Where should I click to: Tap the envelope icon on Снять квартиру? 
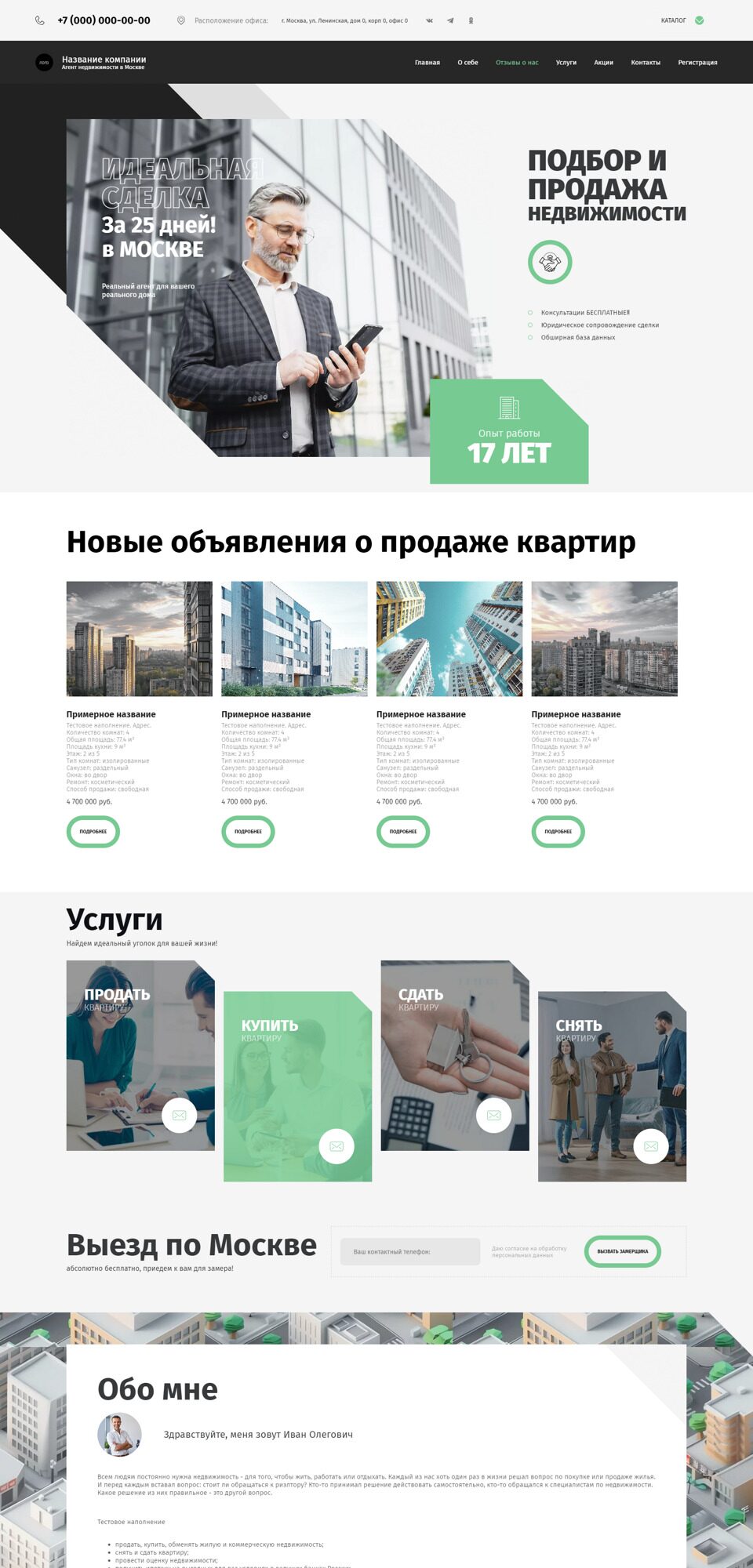click(x=651, y=1146)
